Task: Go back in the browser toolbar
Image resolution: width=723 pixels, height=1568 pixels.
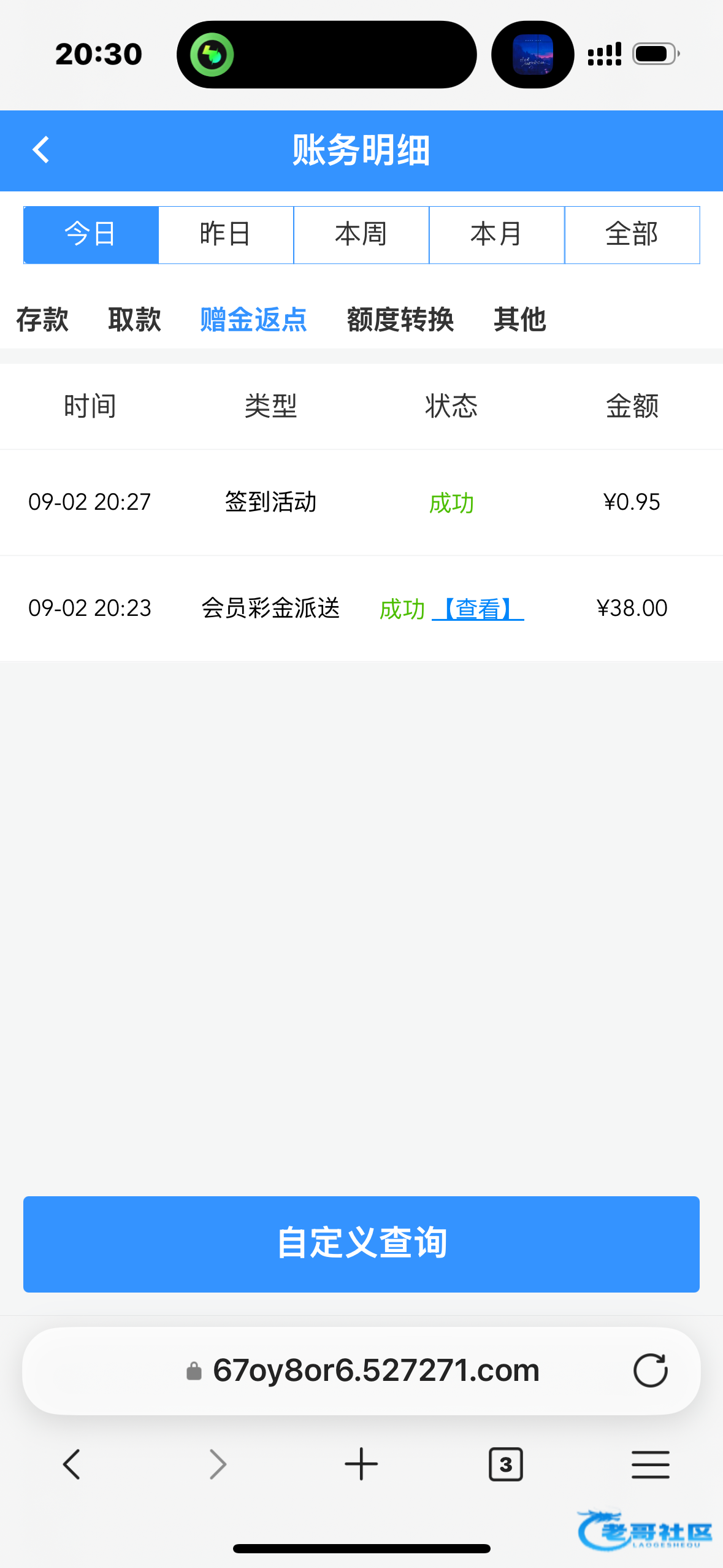Action: click(72, 1465)
